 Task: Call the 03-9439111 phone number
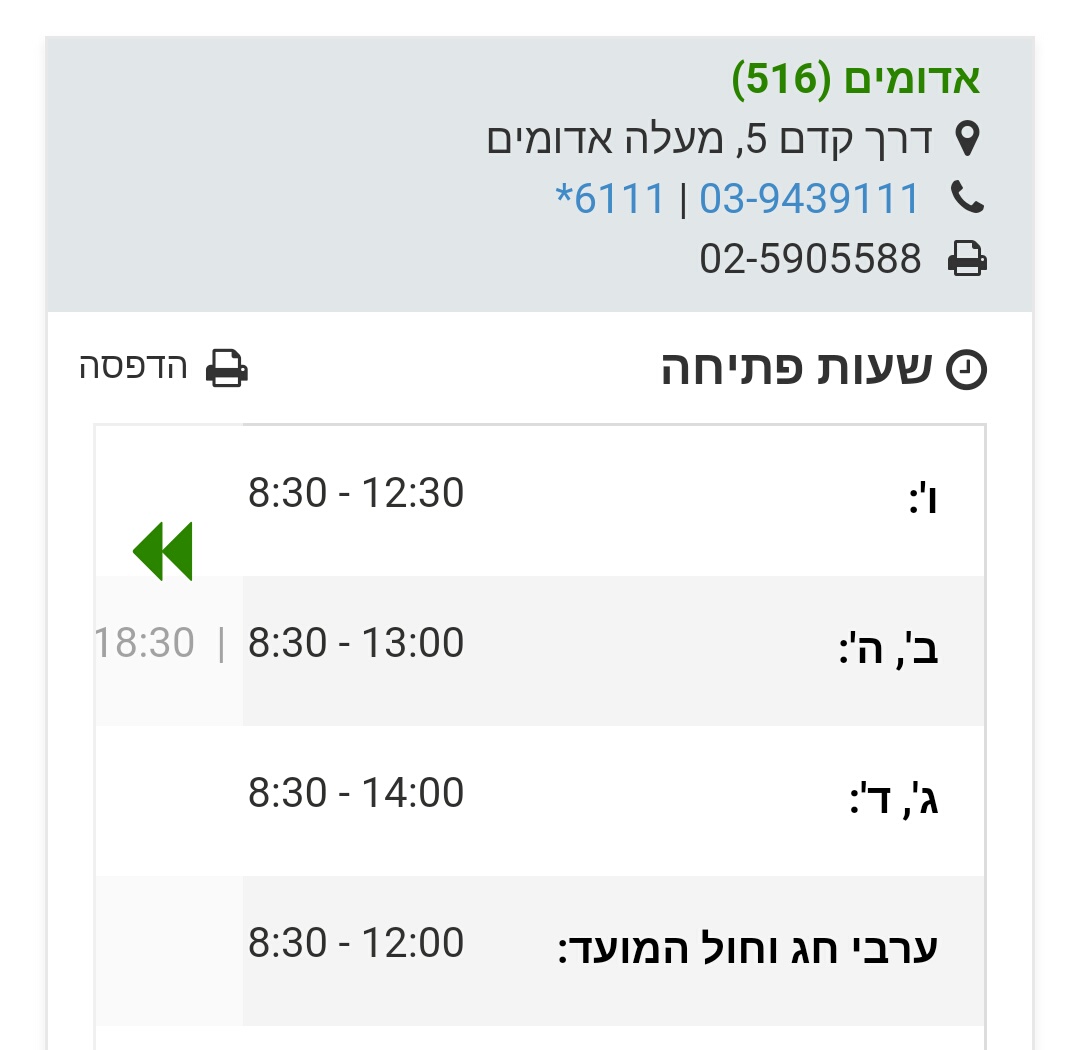pos(809,199)
